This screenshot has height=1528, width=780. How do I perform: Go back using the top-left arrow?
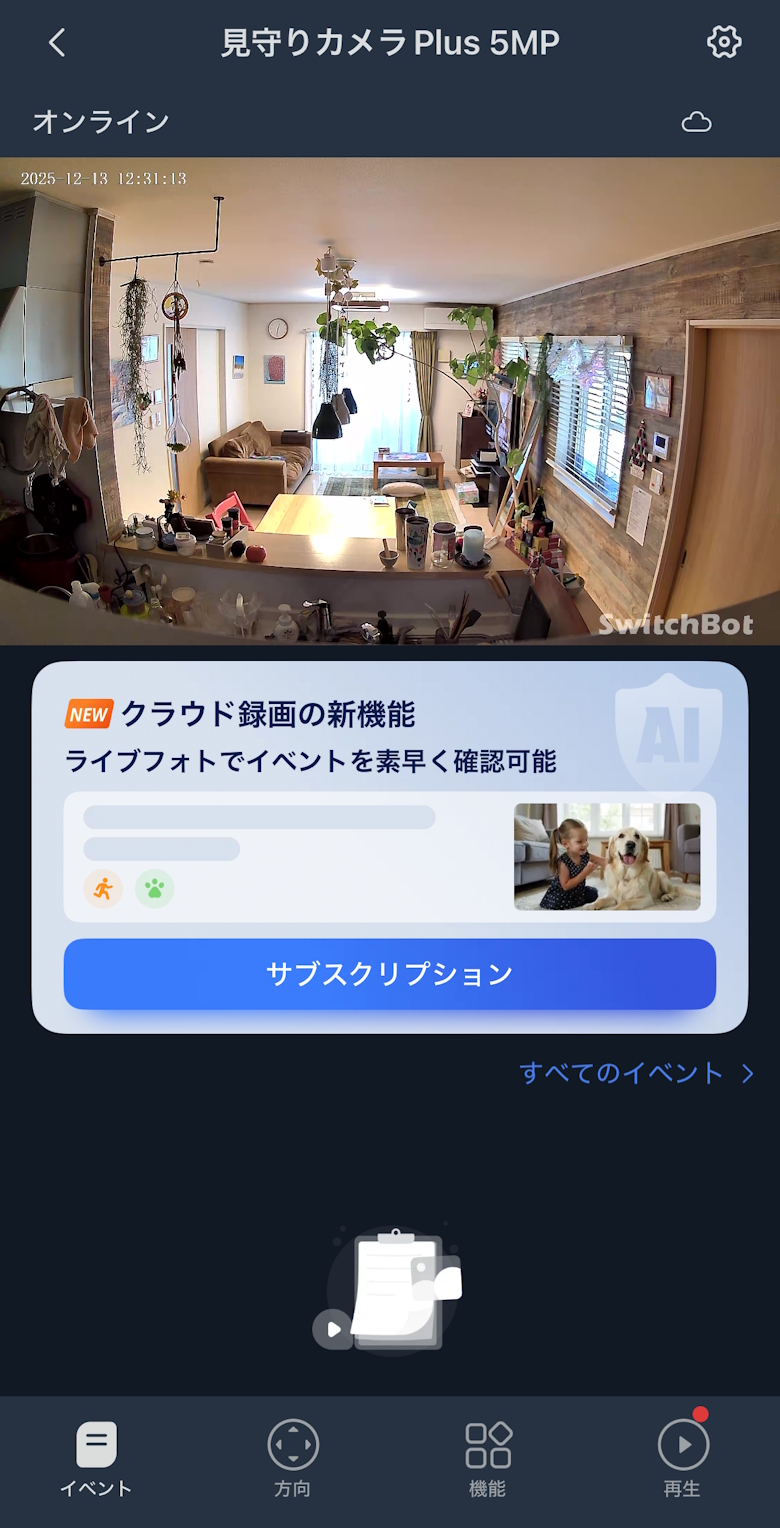point(57,43)
